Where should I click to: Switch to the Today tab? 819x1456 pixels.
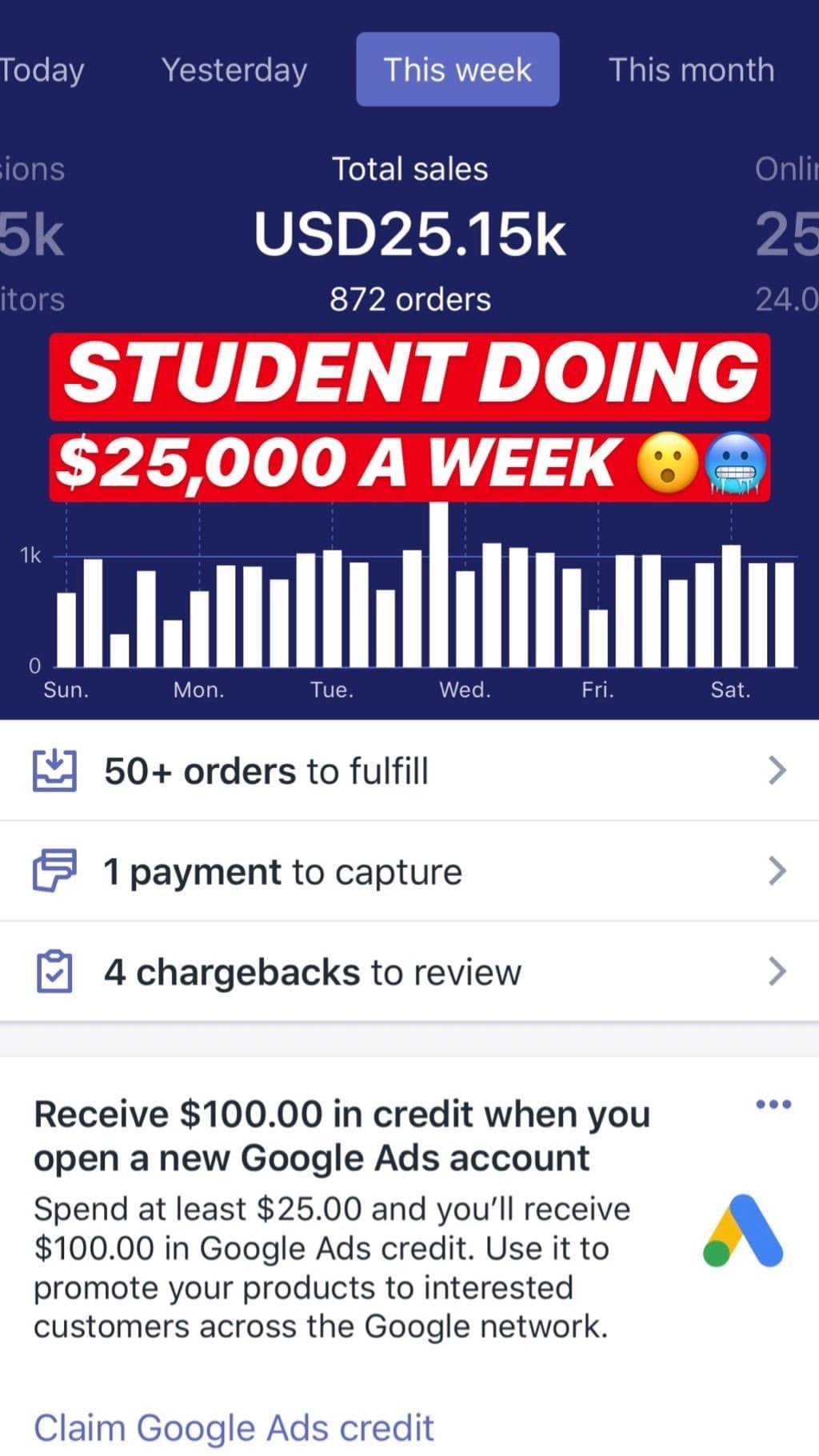40,70
